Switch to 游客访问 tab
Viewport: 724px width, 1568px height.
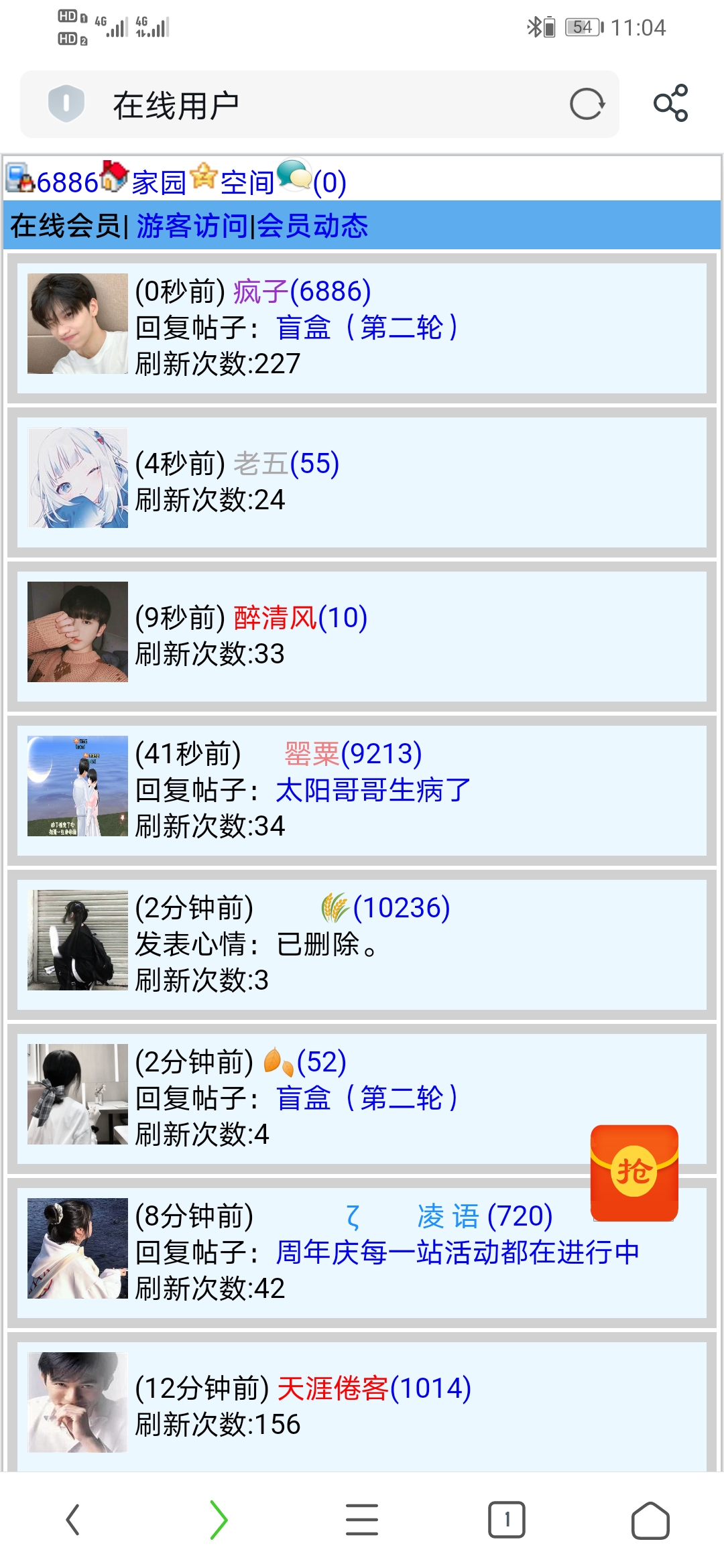(x=192, y=226)
